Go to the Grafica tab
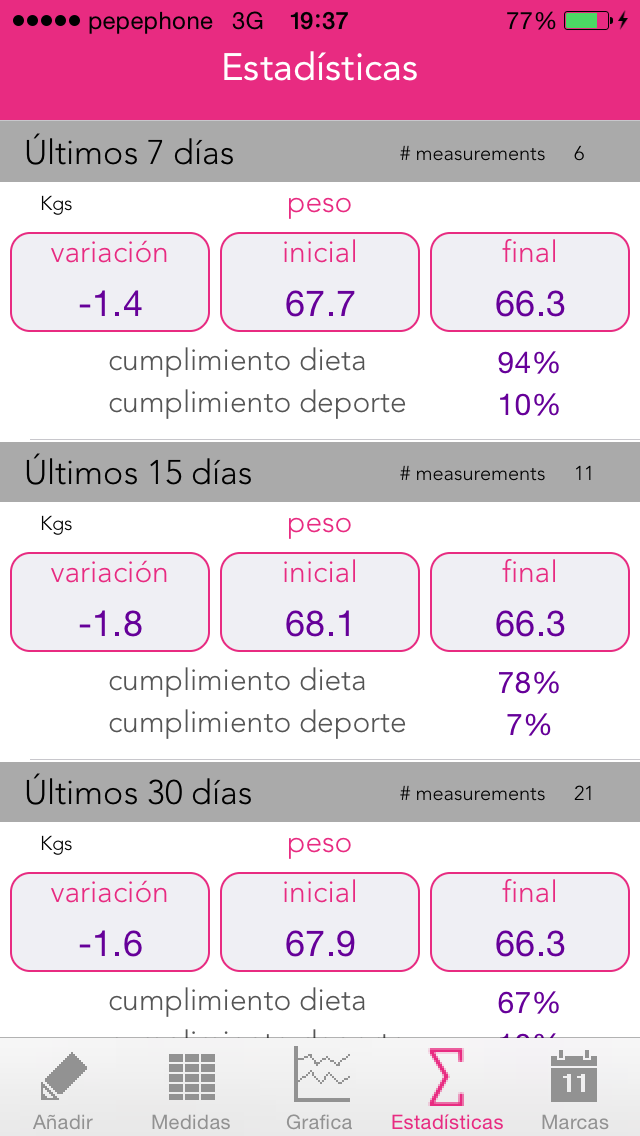 pos(320,1087)
